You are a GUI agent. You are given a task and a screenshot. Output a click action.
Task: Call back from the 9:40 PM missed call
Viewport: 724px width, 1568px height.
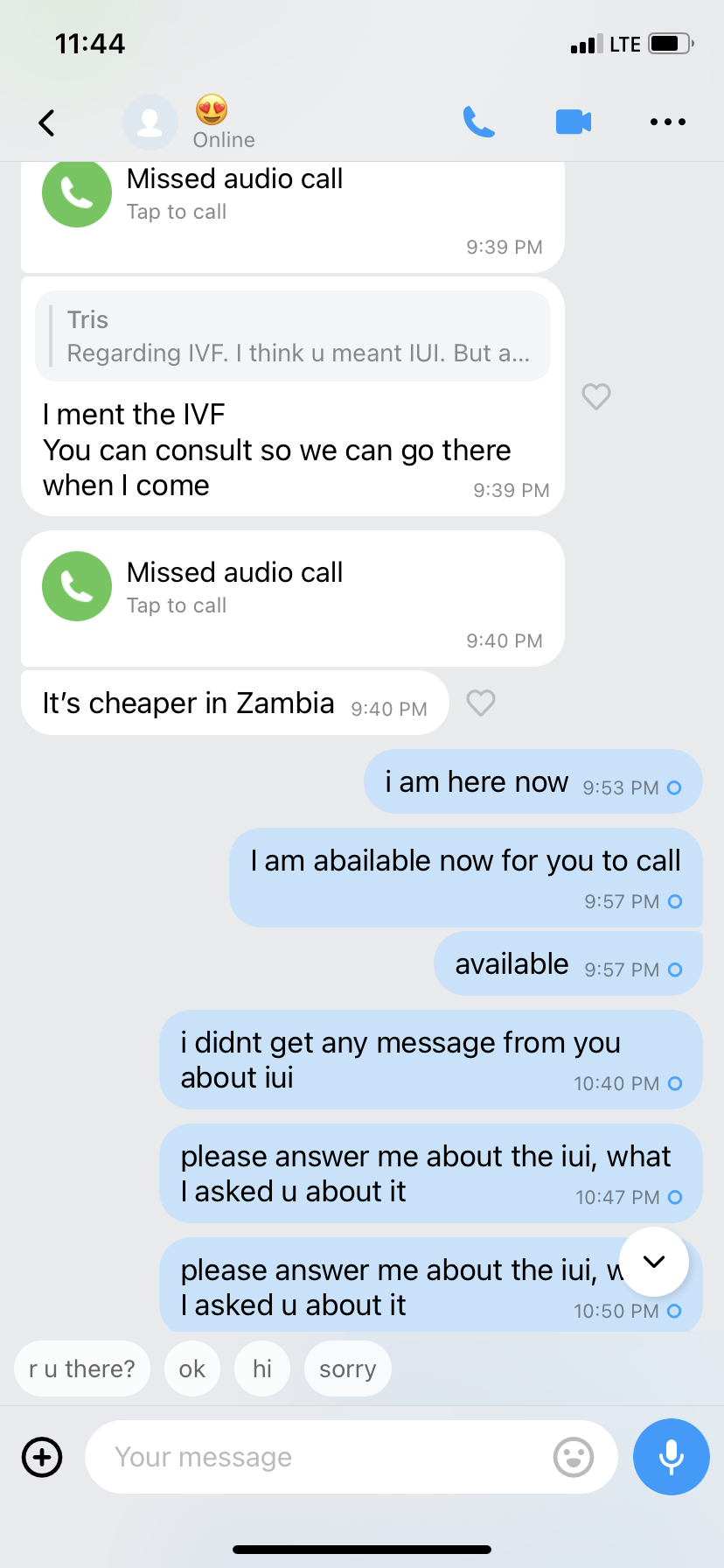77,586
